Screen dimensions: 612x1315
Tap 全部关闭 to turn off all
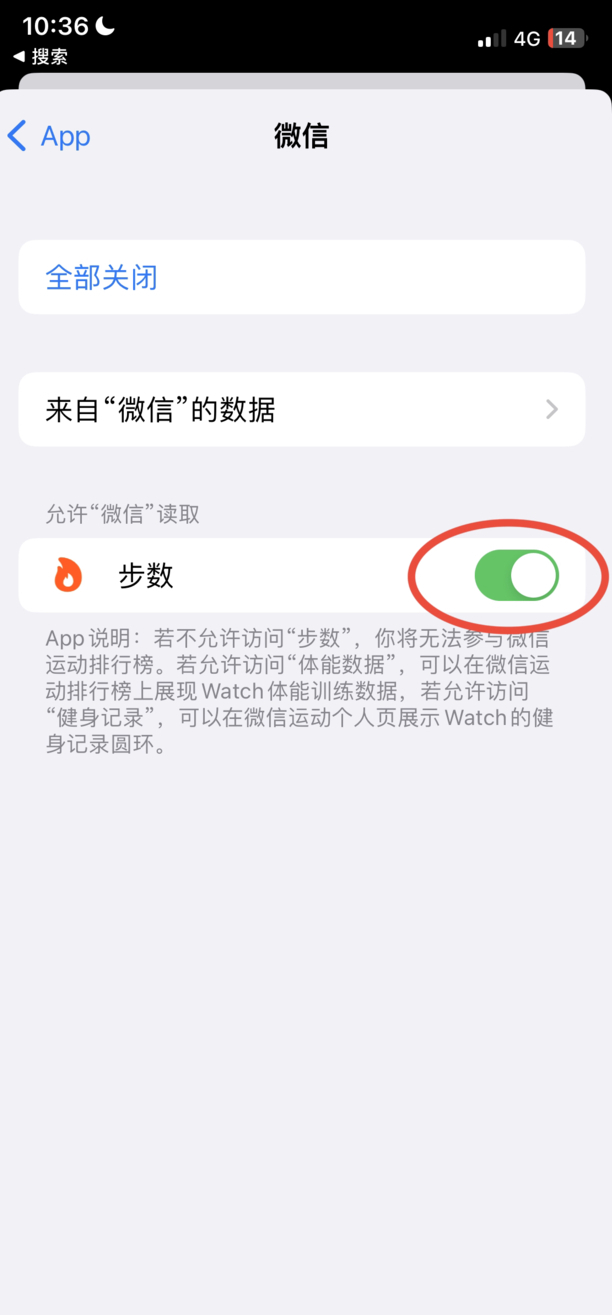tap(102, 277)
